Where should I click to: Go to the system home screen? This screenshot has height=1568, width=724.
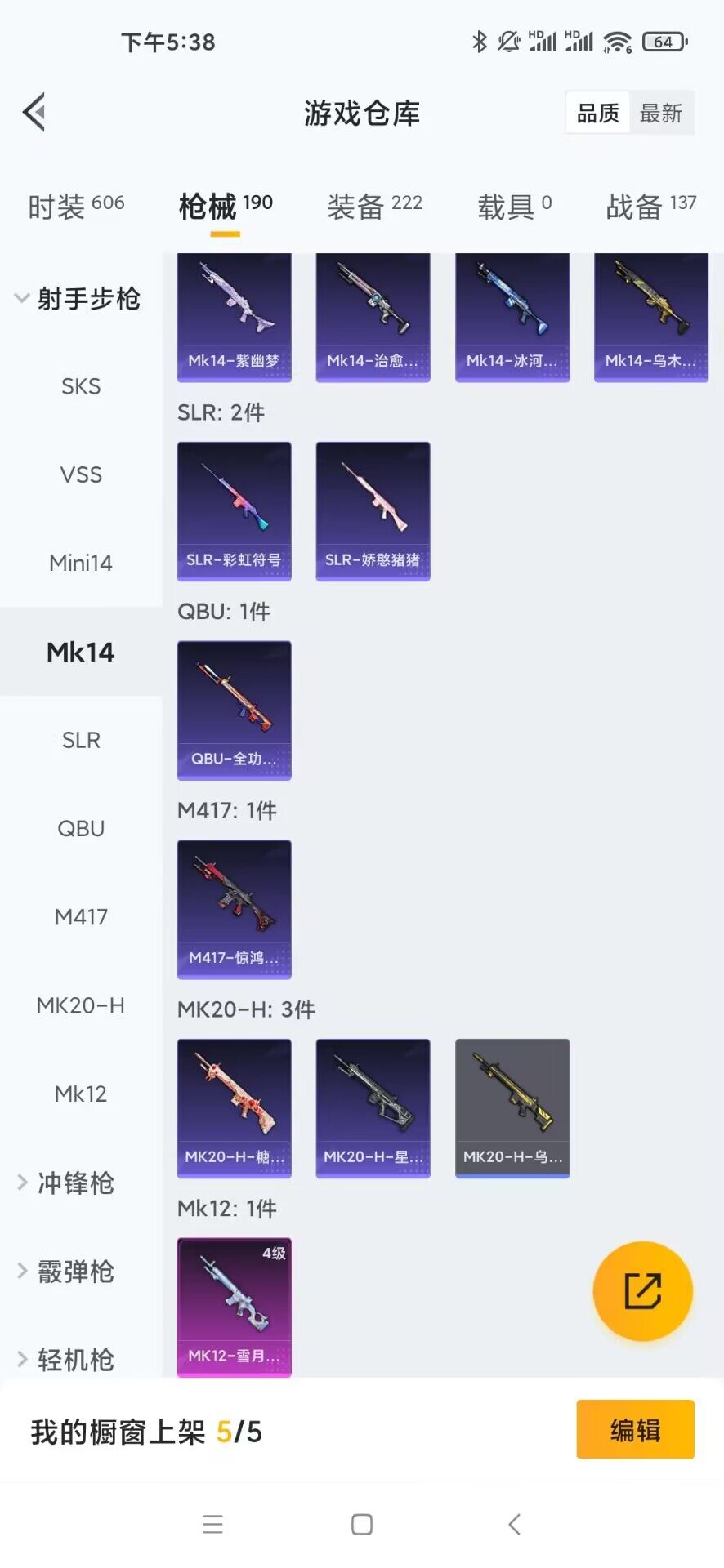coord(362,1524)
